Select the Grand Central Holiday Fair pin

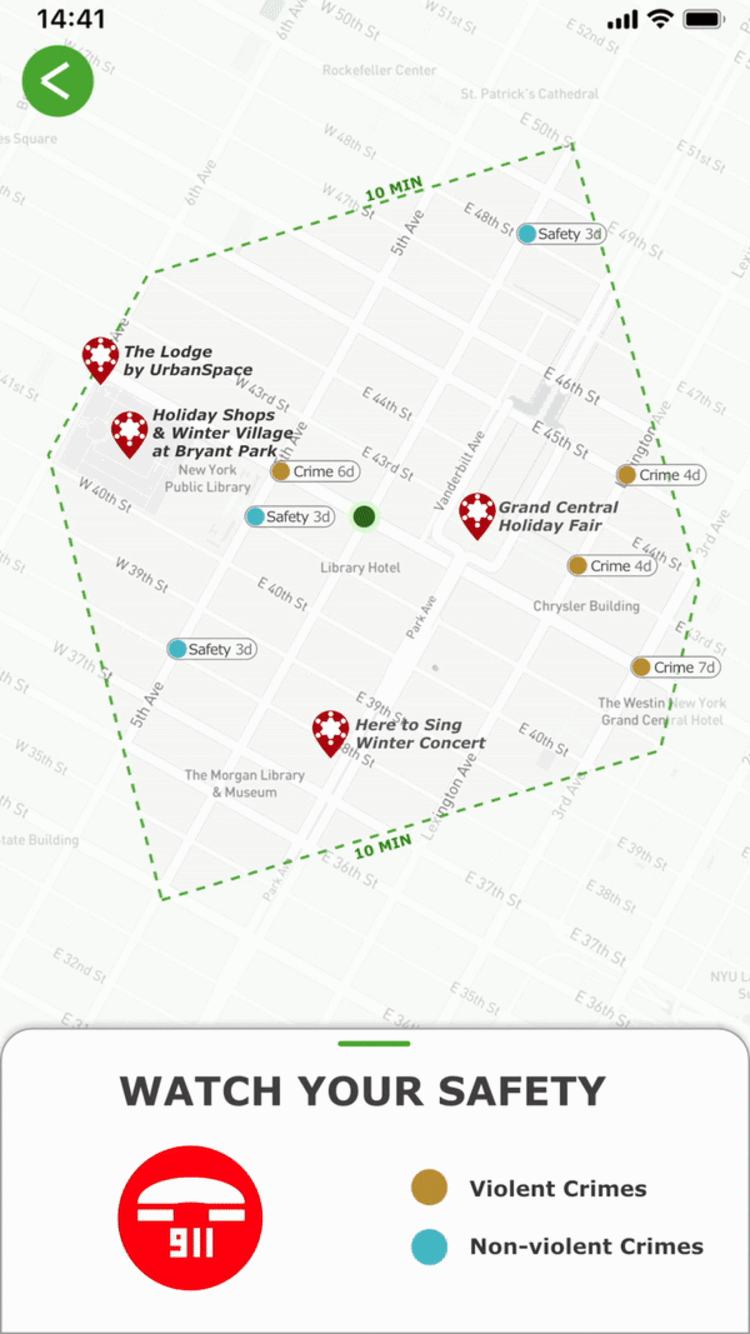[477, 514]
